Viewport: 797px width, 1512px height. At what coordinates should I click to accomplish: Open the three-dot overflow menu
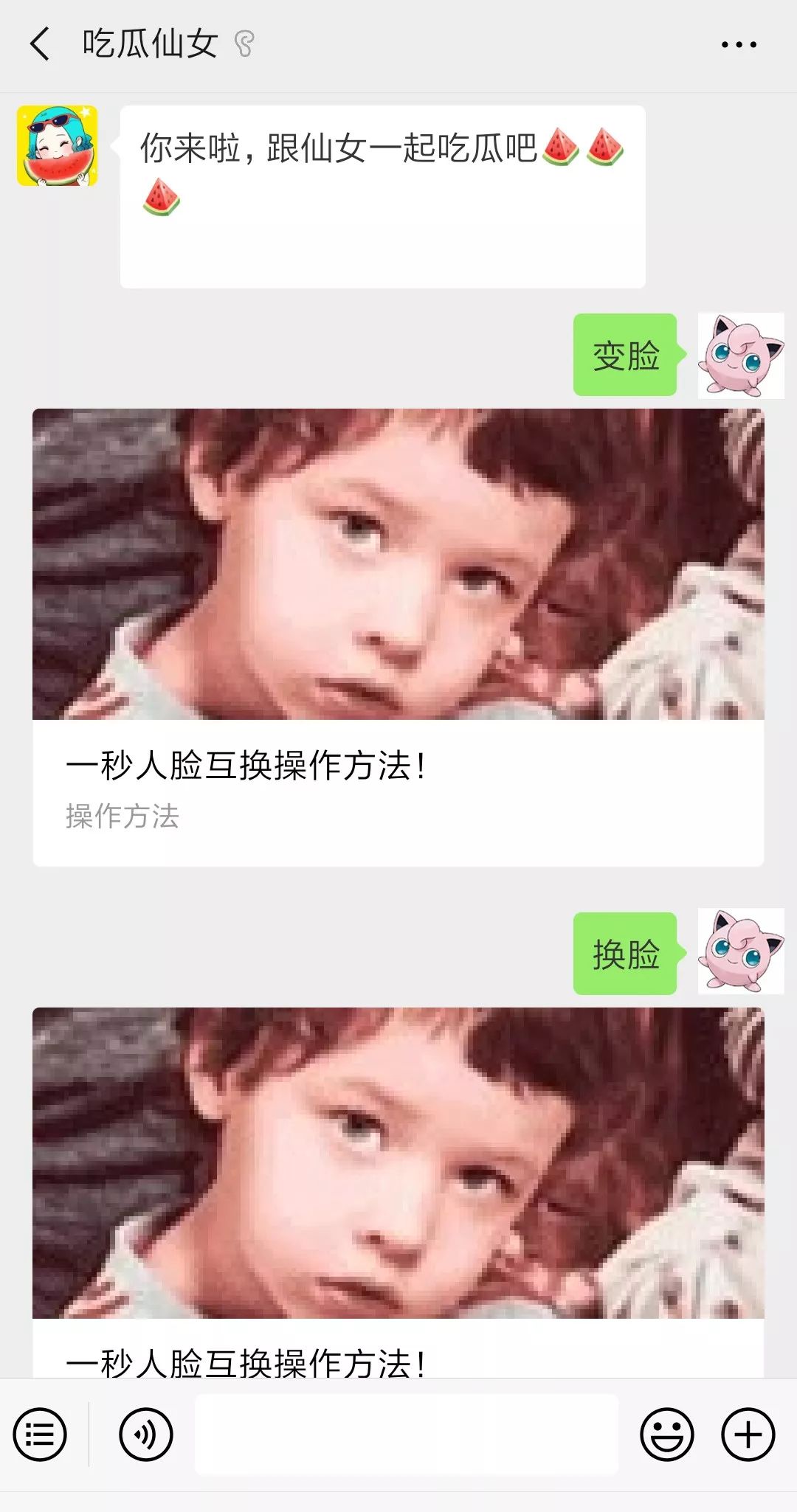pyautogui.click(x=739, y=45)
